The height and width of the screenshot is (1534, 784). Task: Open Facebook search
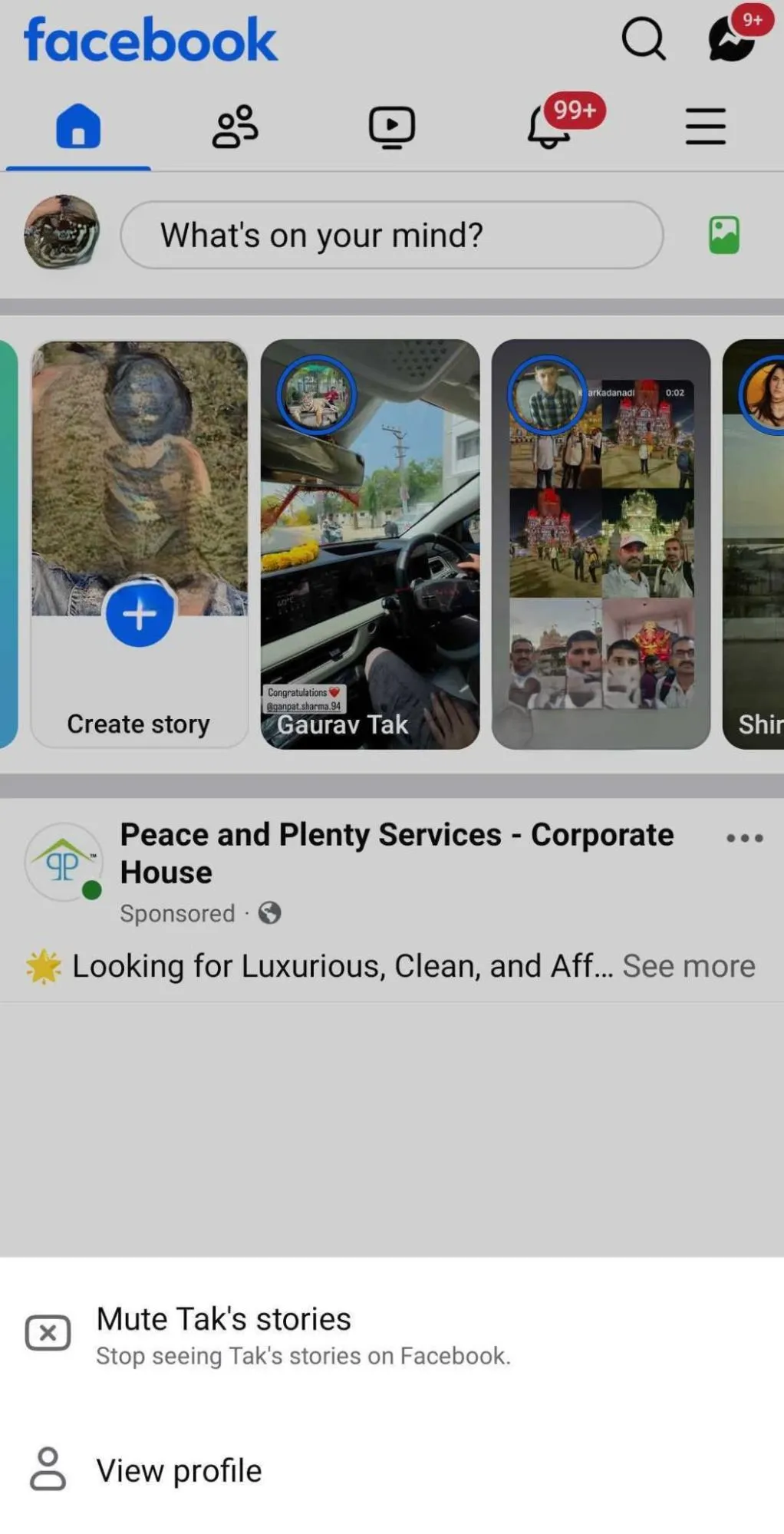point(643,38)
